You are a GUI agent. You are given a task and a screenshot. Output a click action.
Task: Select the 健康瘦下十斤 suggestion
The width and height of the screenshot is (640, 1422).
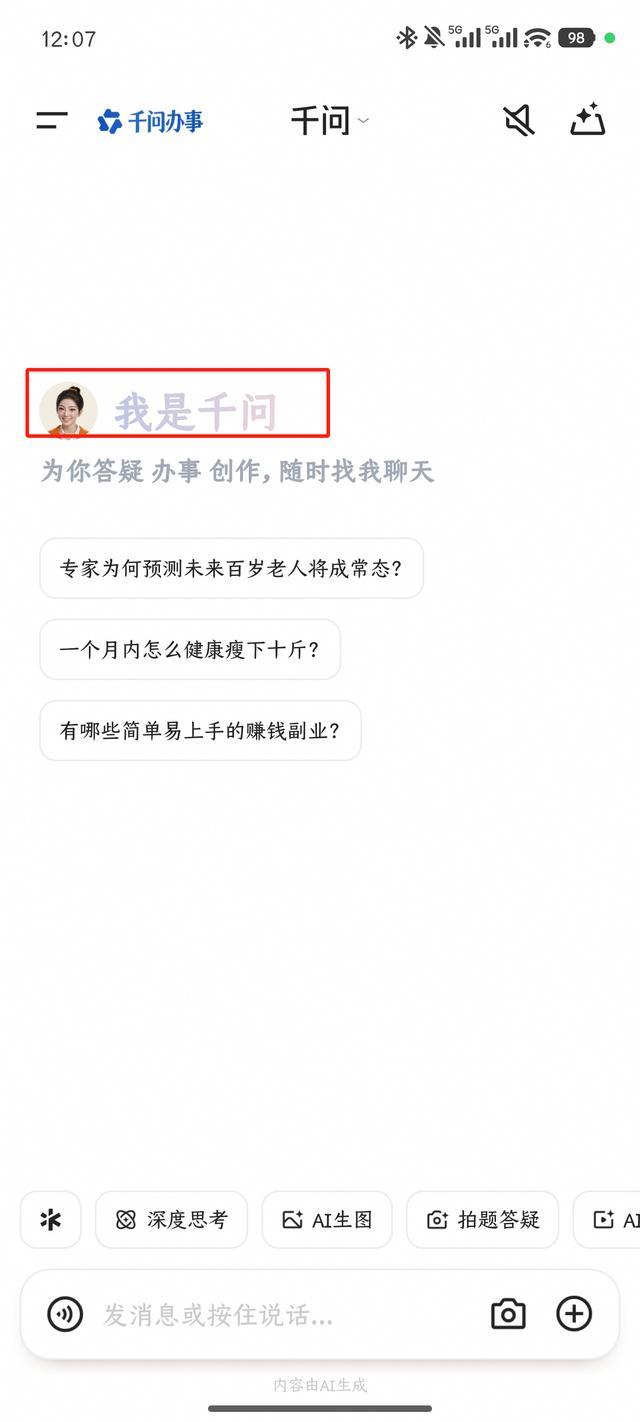click(190, 649)
